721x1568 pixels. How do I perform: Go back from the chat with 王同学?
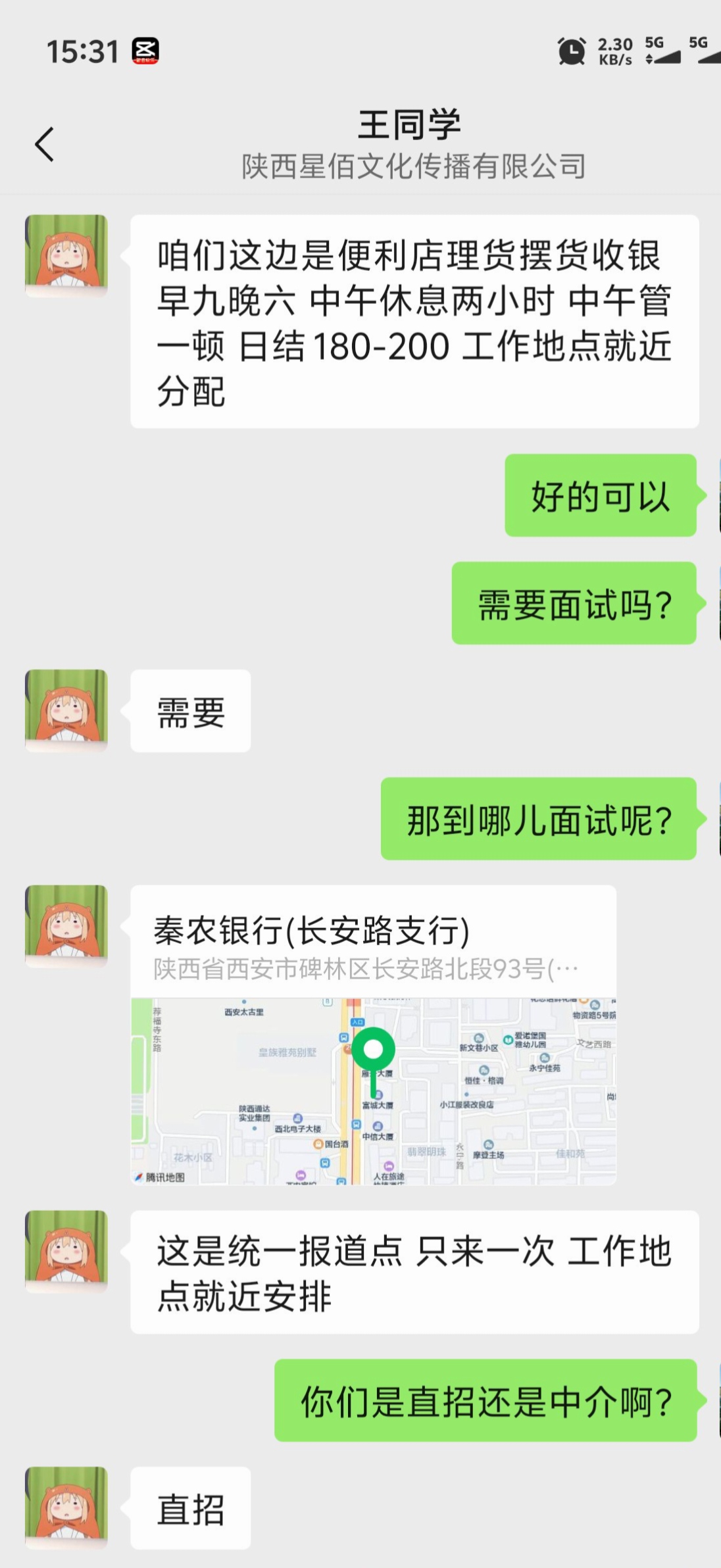coord(45,144)
